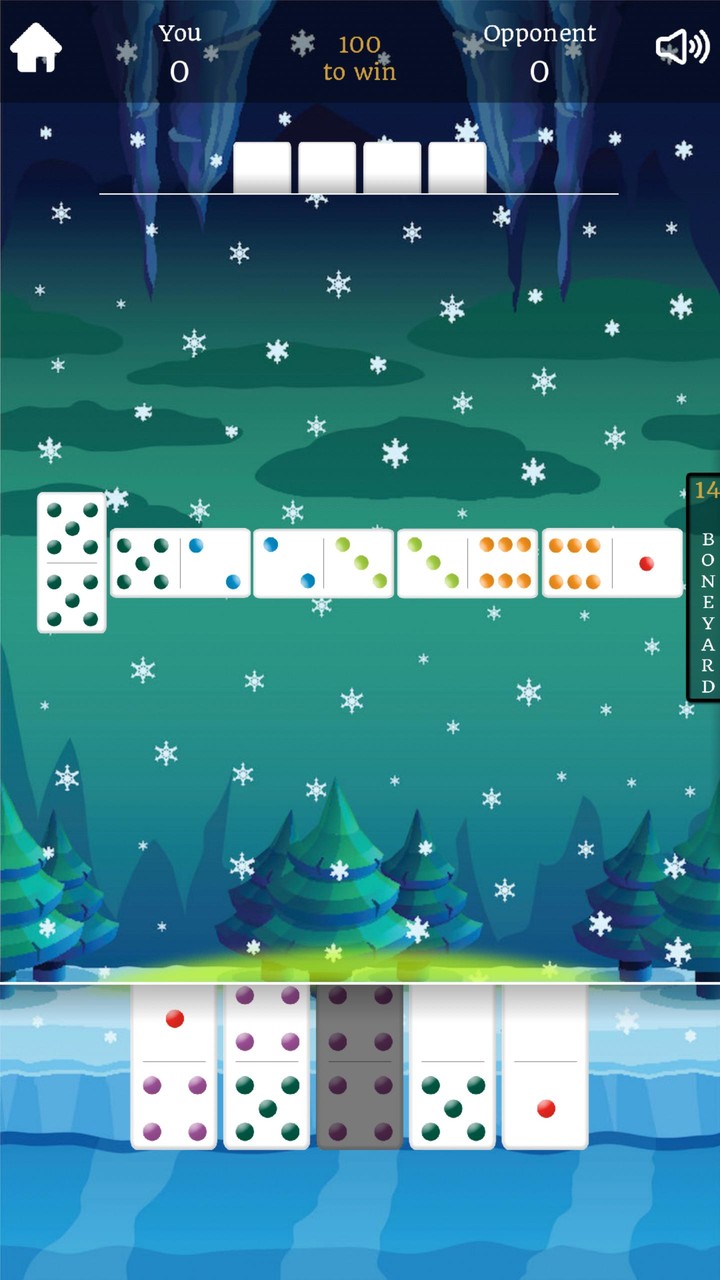Viewport: 720px width, 1280px height.
Task: Play the red 1 and purple 4 domino
Action: pos(173,1068)
